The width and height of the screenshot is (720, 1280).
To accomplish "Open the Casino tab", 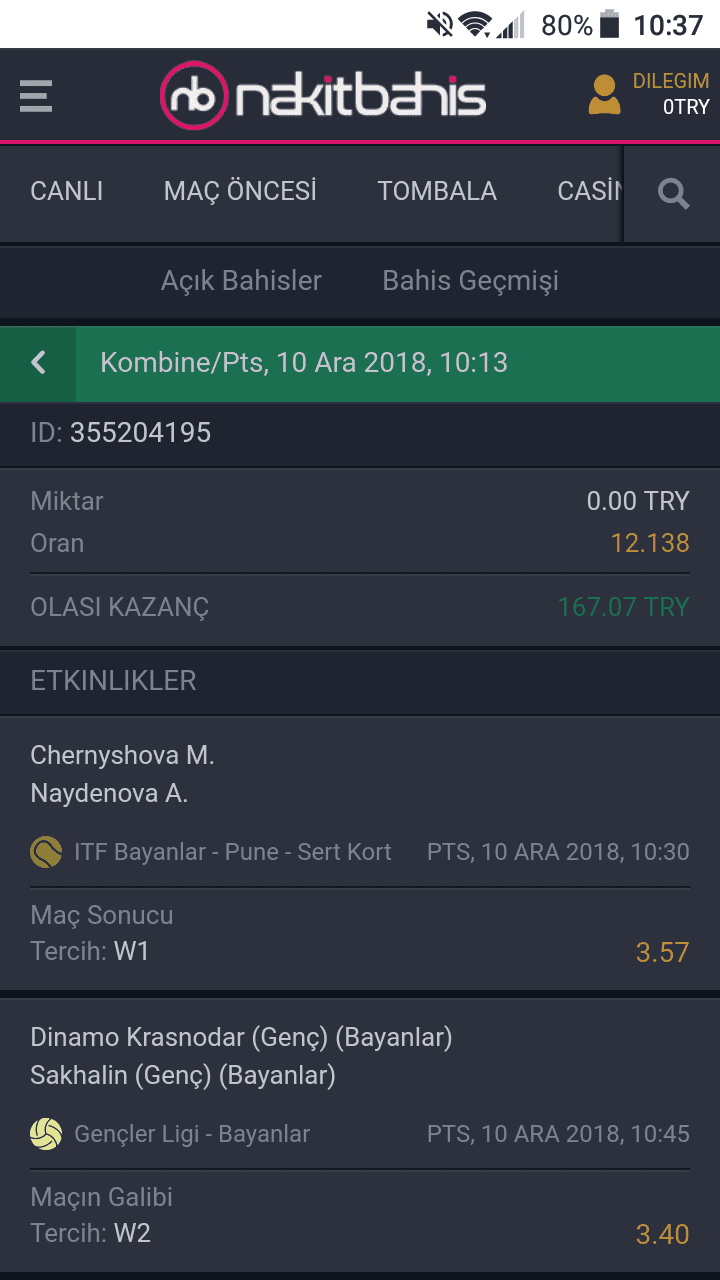I will coord(590,191).
